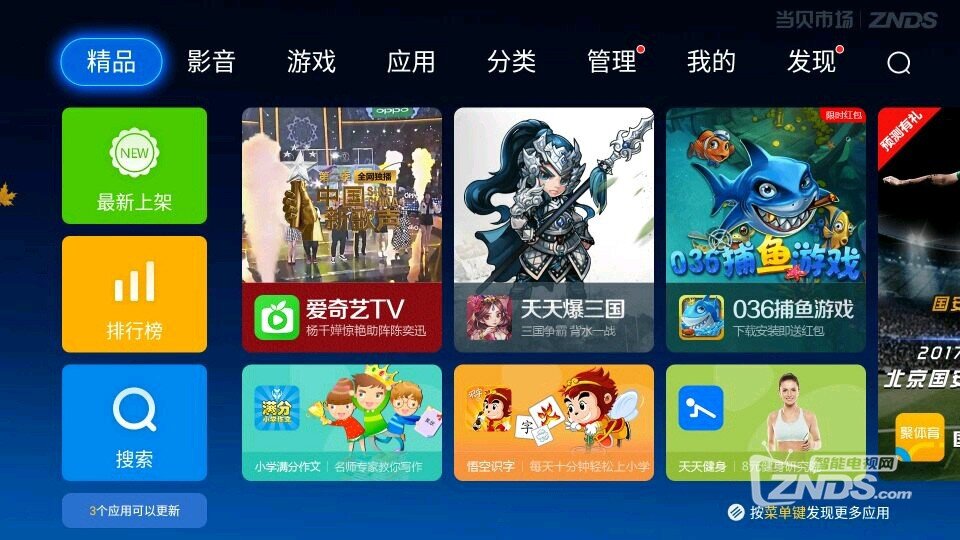Open the 发现 tab
Image resolution: width=960 pixels, height=540 pixels.
[811, 62]
